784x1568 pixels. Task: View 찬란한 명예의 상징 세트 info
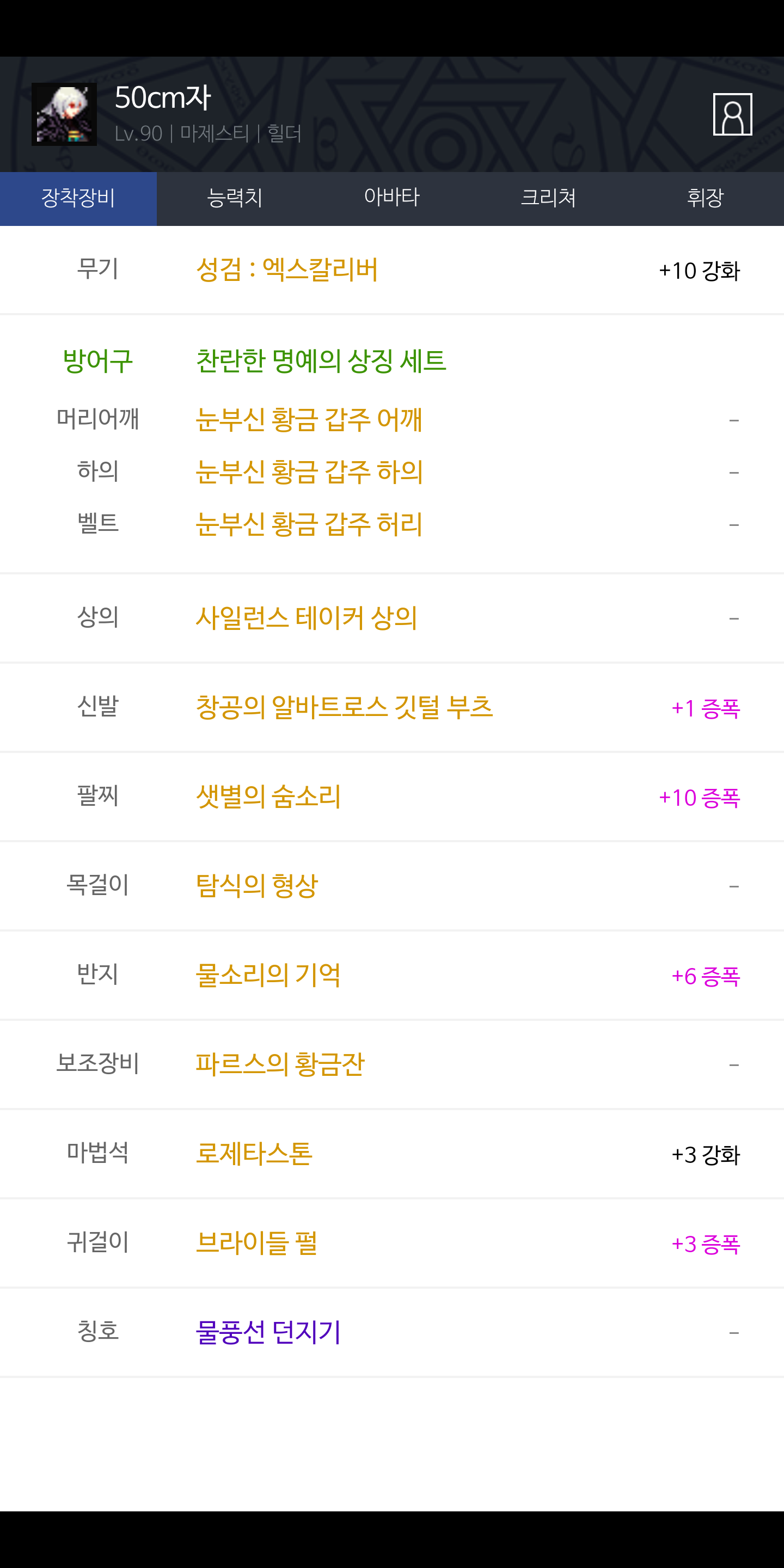[321, 361]
